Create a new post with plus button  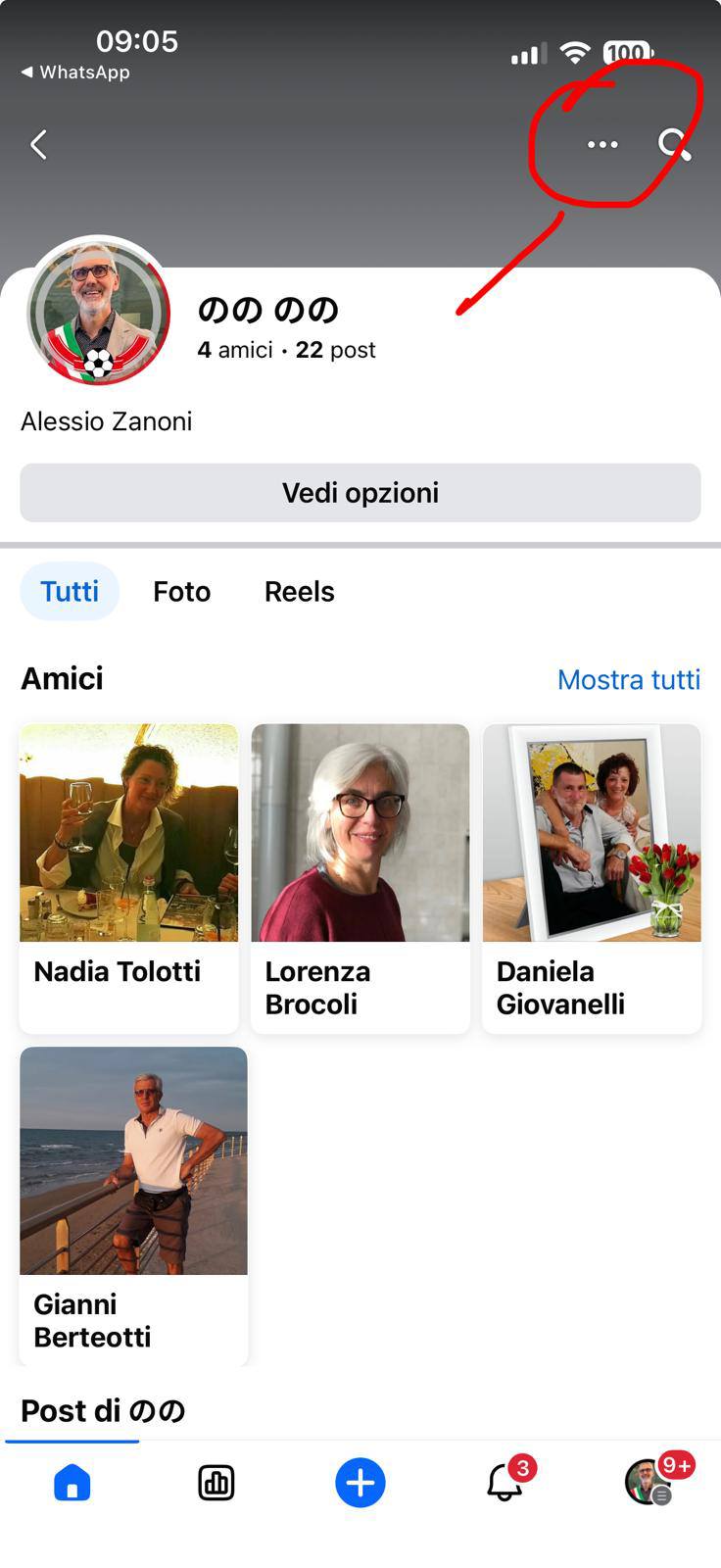pos(360,1483)
